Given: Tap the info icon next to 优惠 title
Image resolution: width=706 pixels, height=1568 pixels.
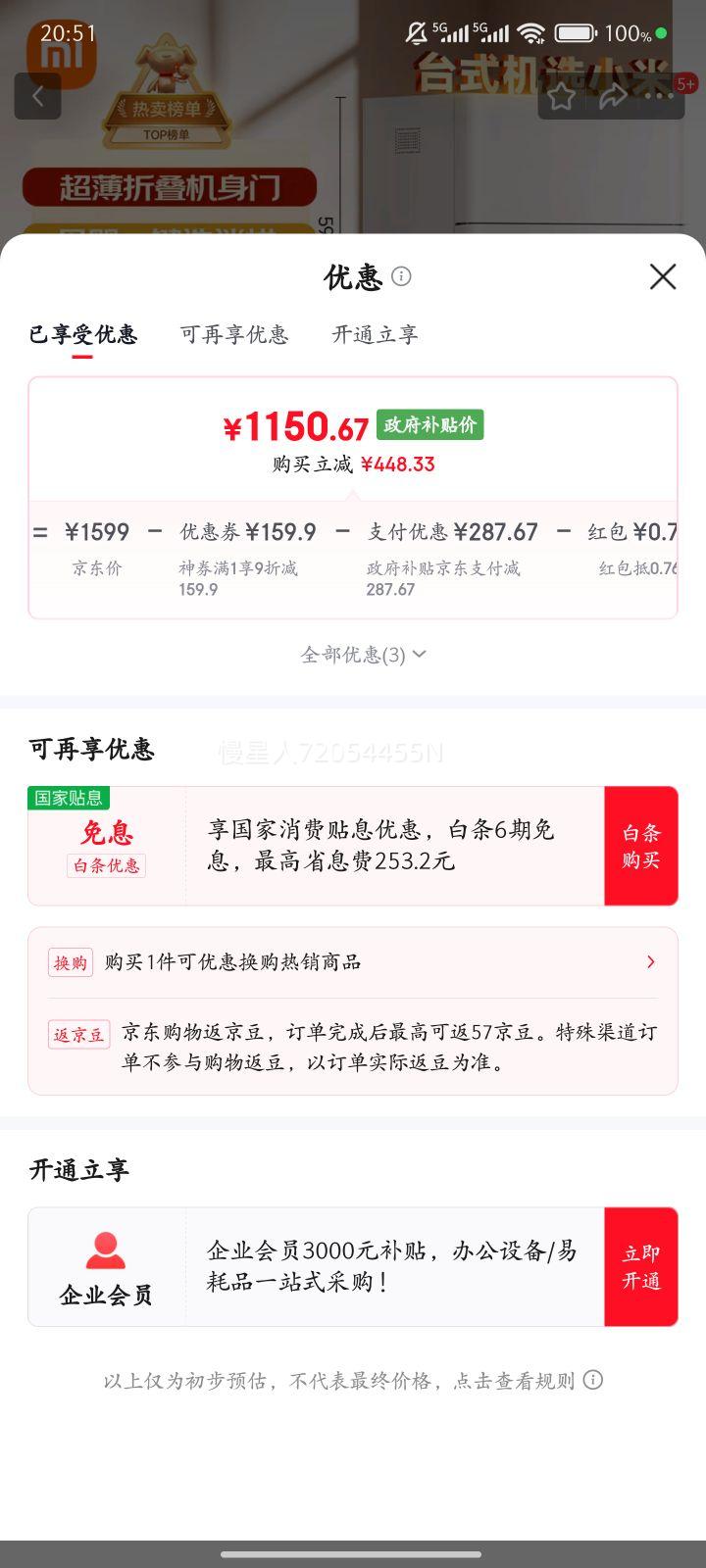Looking at the screenshot, I should (401, 277).
